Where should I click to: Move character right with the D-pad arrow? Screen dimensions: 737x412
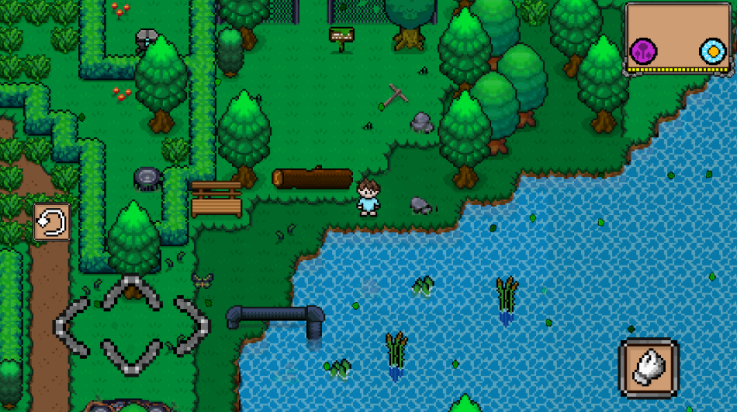[x=192, y=325]
